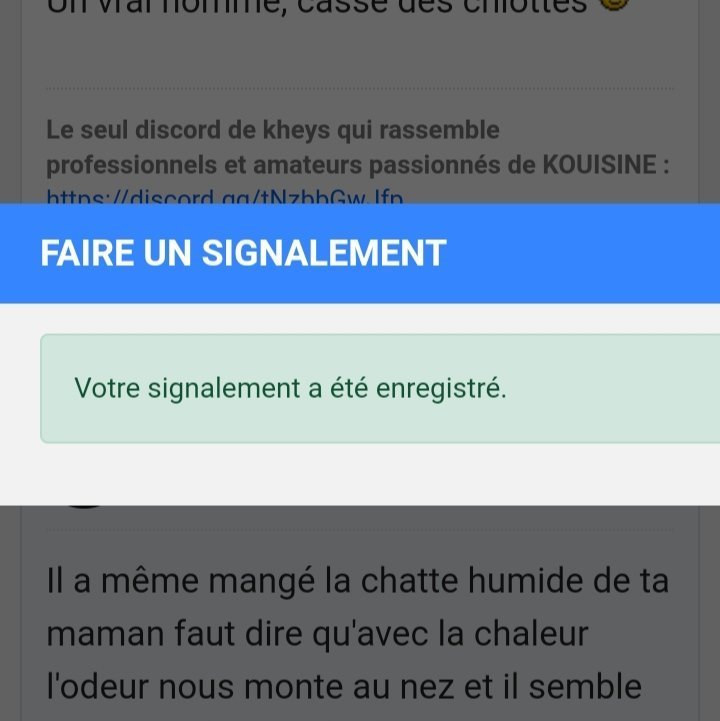
Task: Open the Discord invite link
Action: [224, 196]
